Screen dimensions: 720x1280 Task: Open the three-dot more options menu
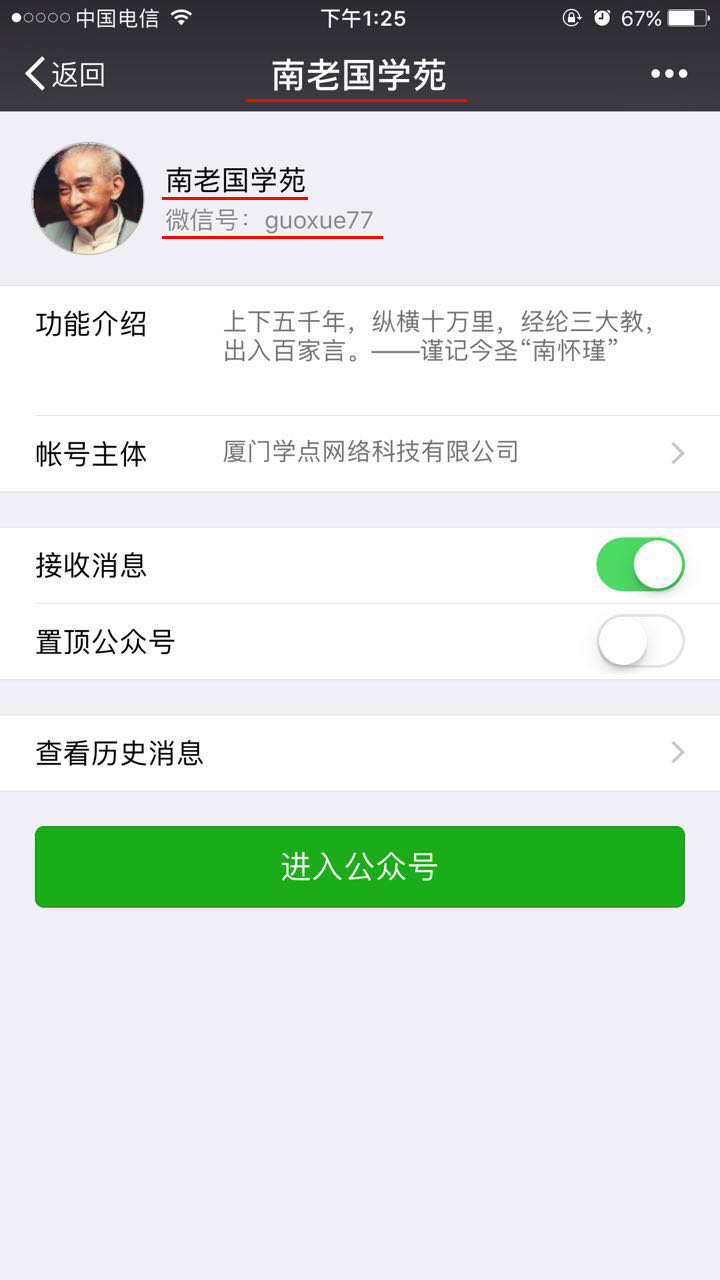(669, 74)
